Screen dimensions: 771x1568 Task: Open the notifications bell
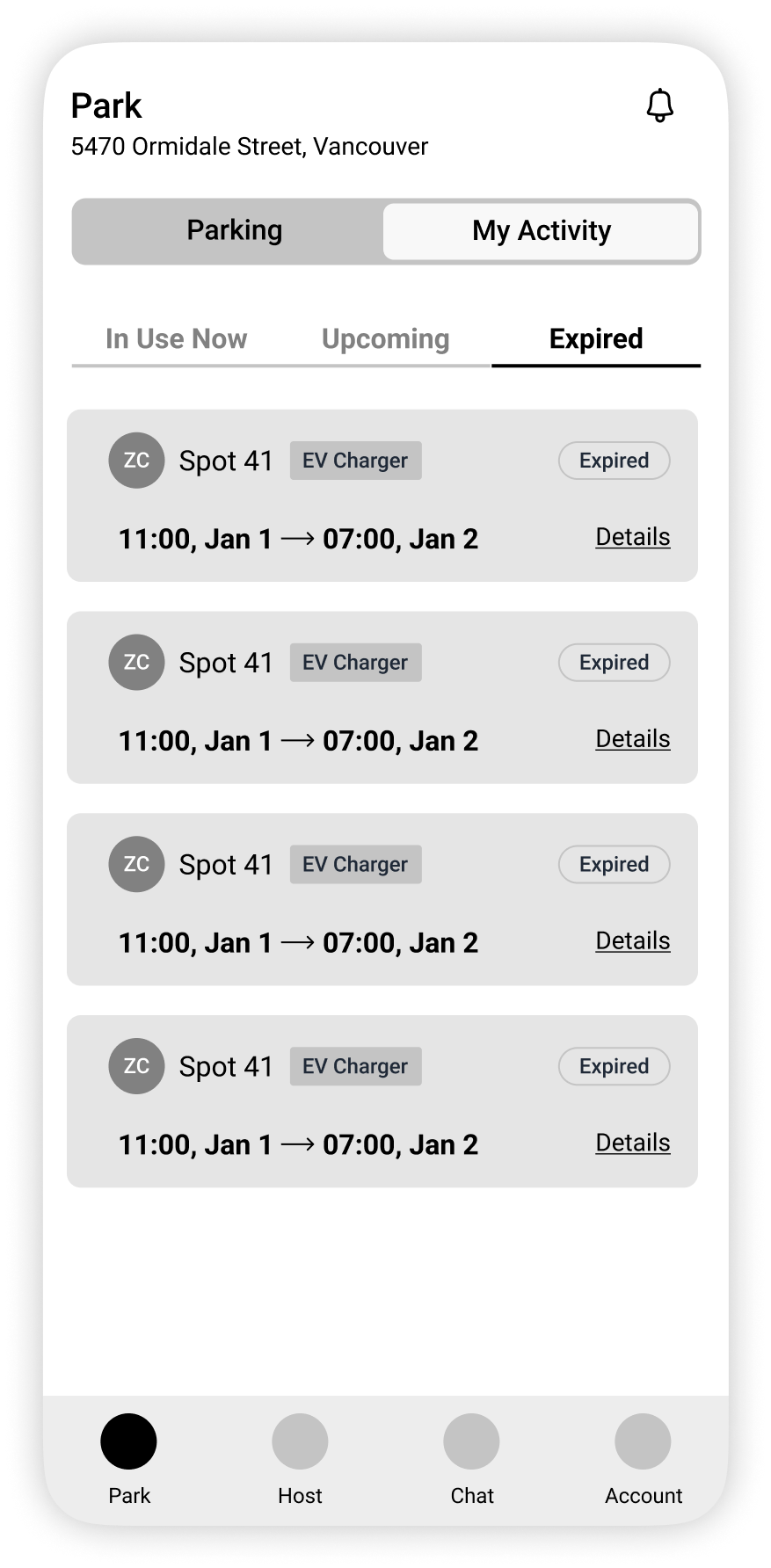pyautogui.click(x=659, y=105)
